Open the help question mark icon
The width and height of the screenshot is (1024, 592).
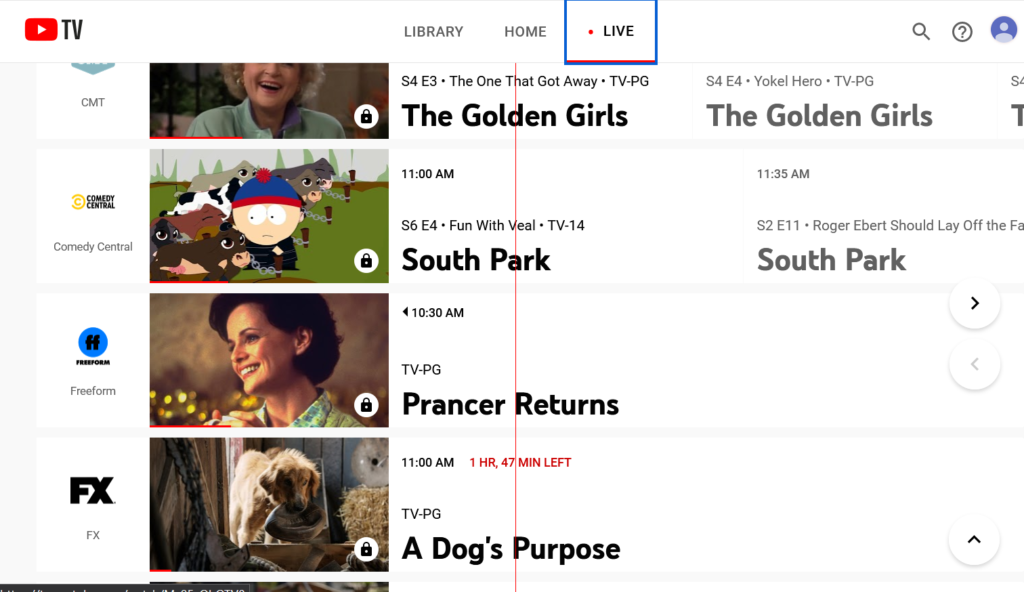click(962, 31)
